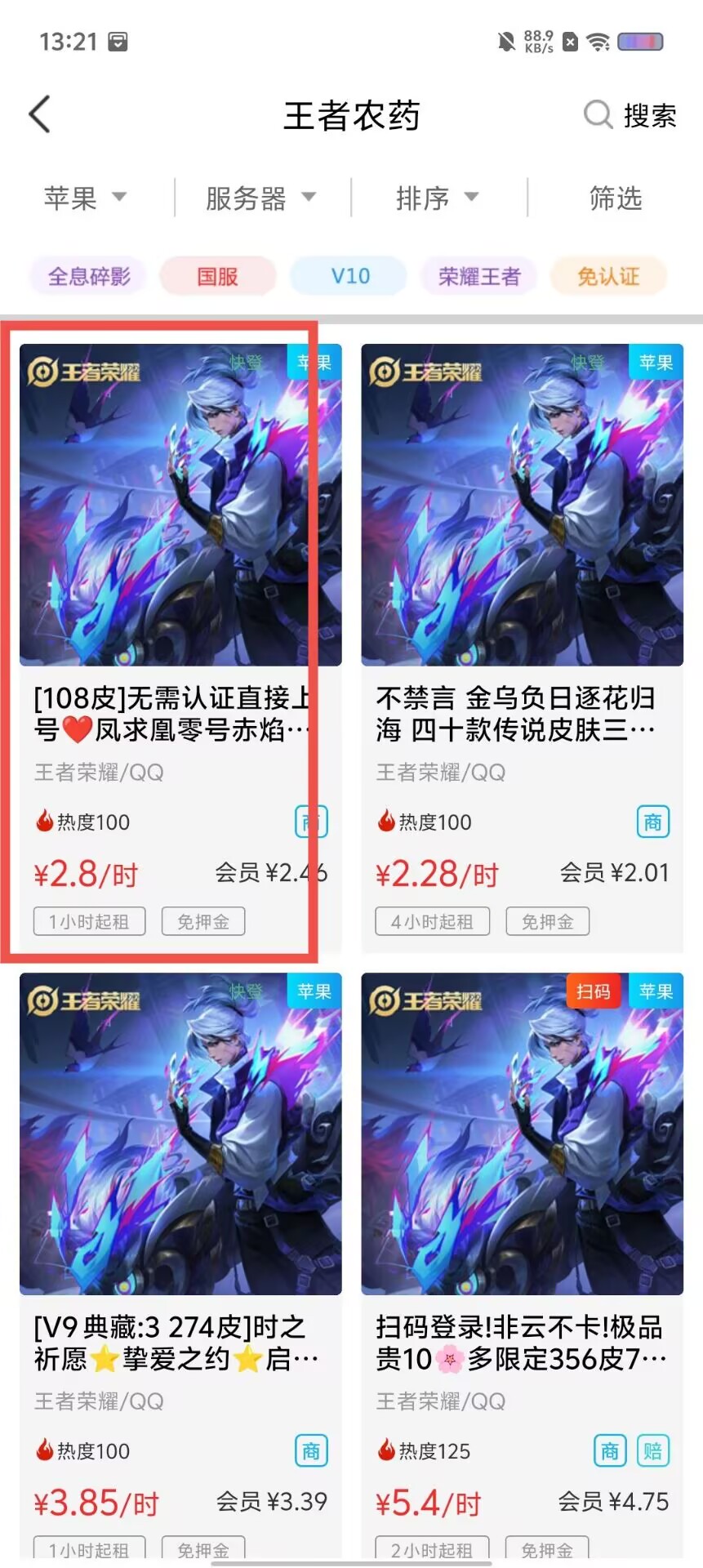Apply the V10 filter chip
Image resolution: width=703 pixels, height=1568 pixels.
point(349,277)
